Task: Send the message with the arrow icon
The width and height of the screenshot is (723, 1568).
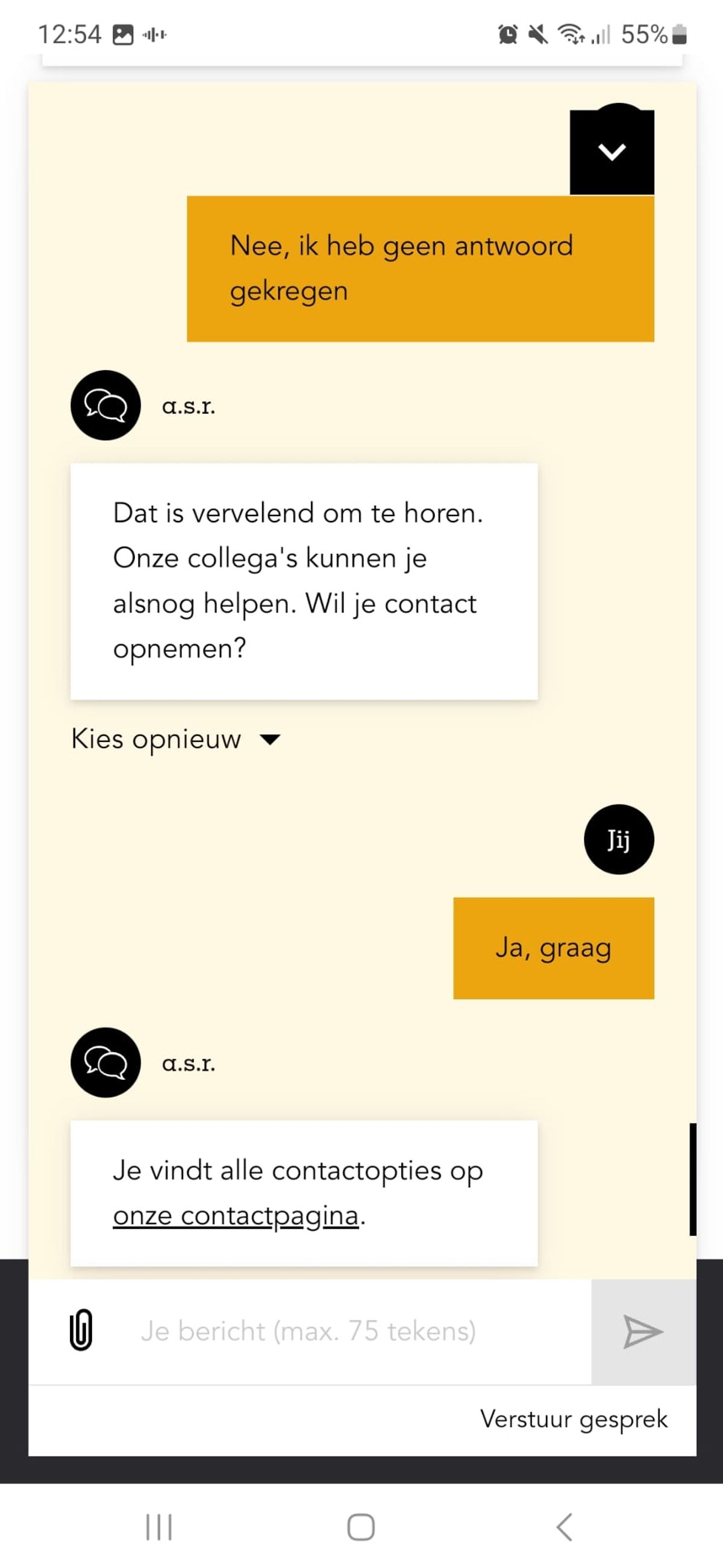Action: point(643,1332)
